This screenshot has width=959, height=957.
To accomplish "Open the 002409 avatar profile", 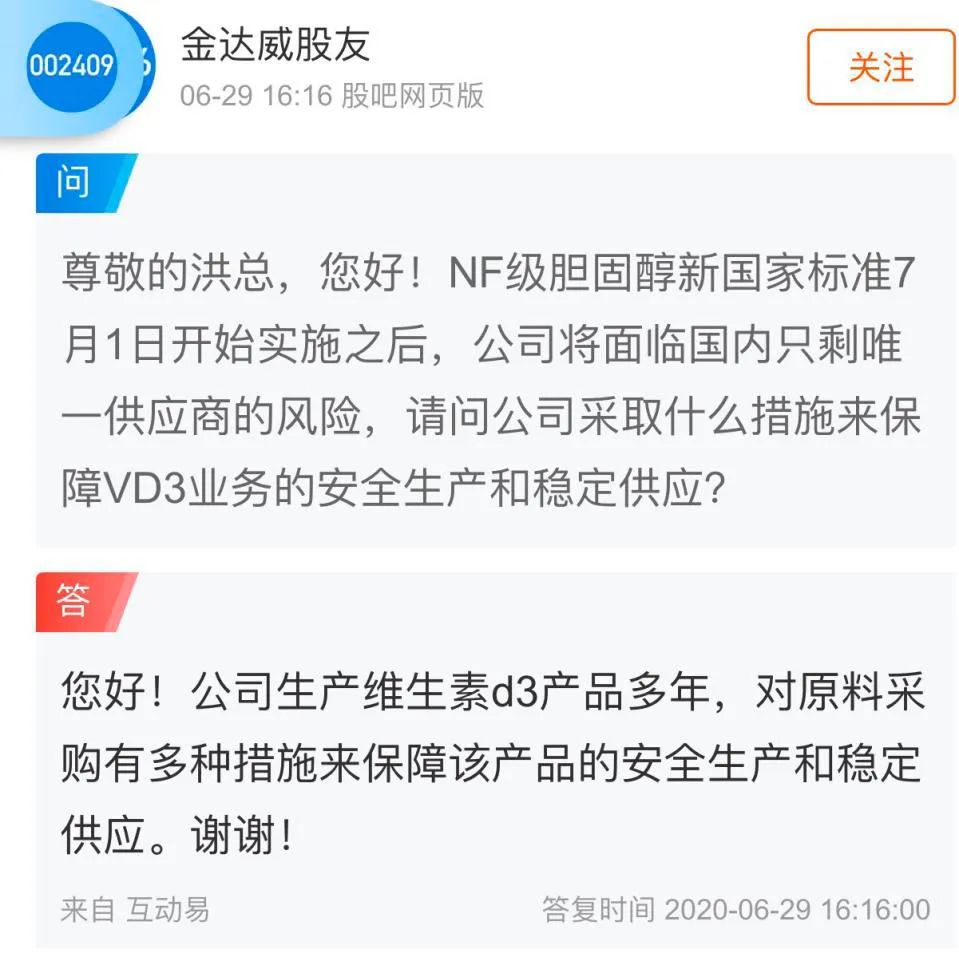I will 71,66.
